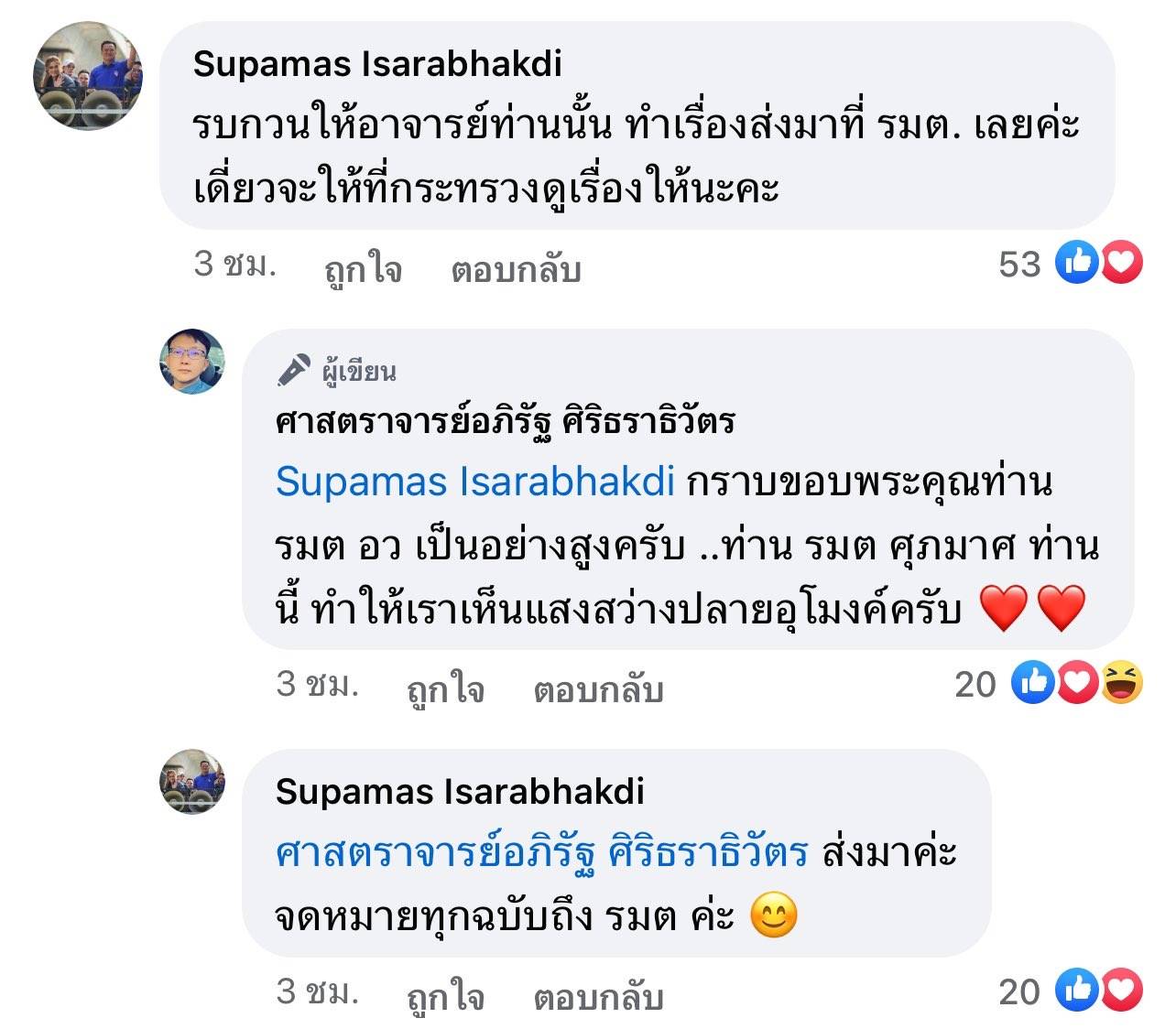Open tagged ศาสตราจารย์อภิรัฐ mention in last comment
Image resolution: width=1176 pixels, height=1029 pixels.
pos(541,852)
